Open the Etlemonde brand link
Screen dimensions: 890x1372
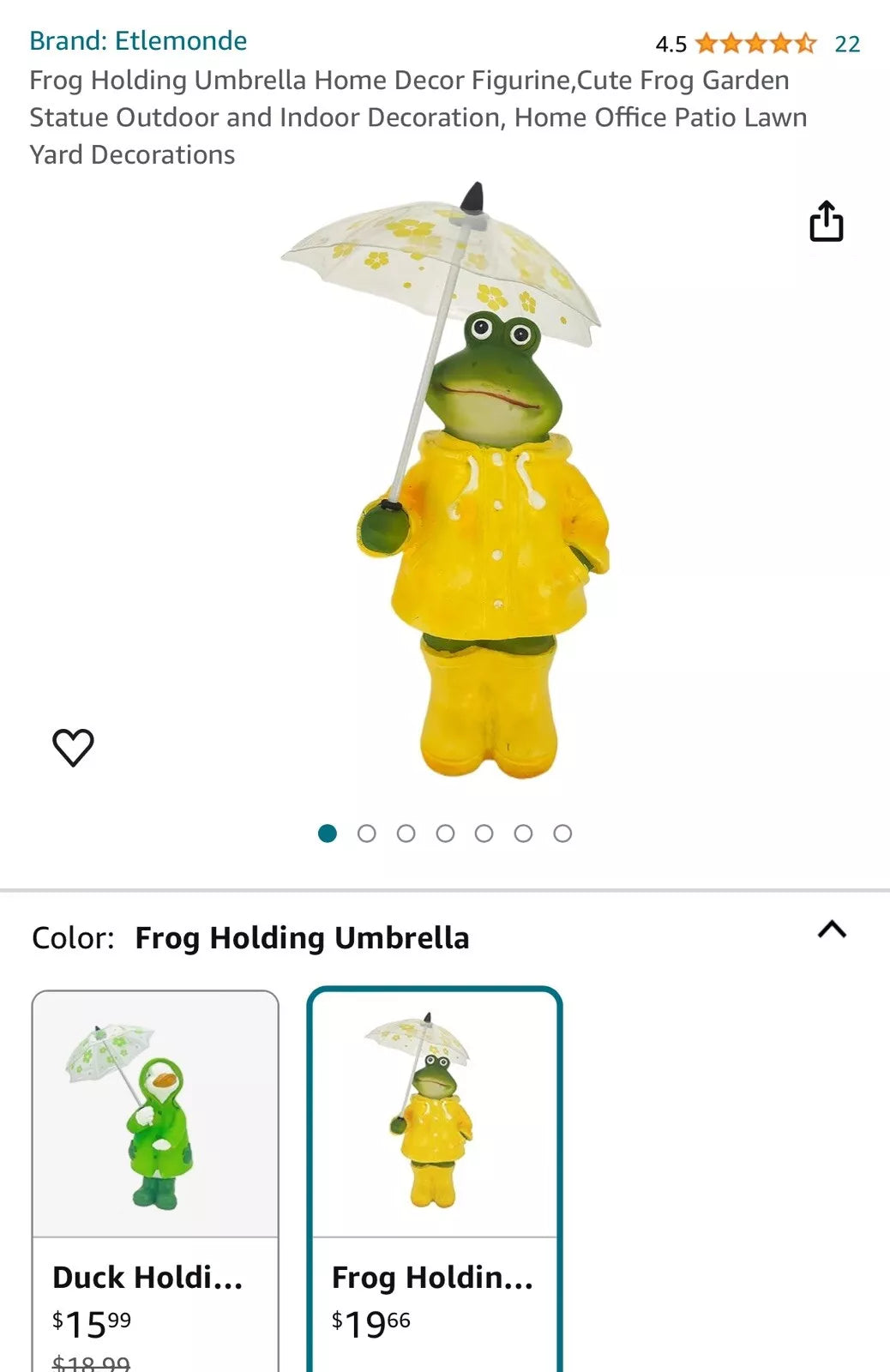[138, 40]
